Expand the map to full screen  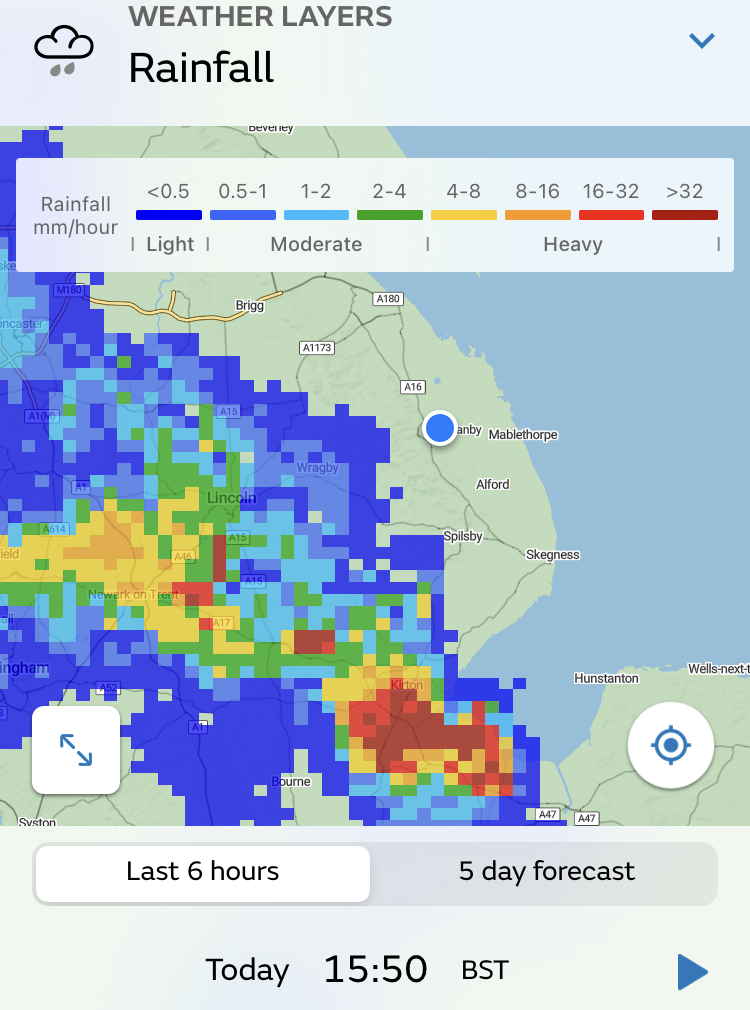tap(76, 750)
